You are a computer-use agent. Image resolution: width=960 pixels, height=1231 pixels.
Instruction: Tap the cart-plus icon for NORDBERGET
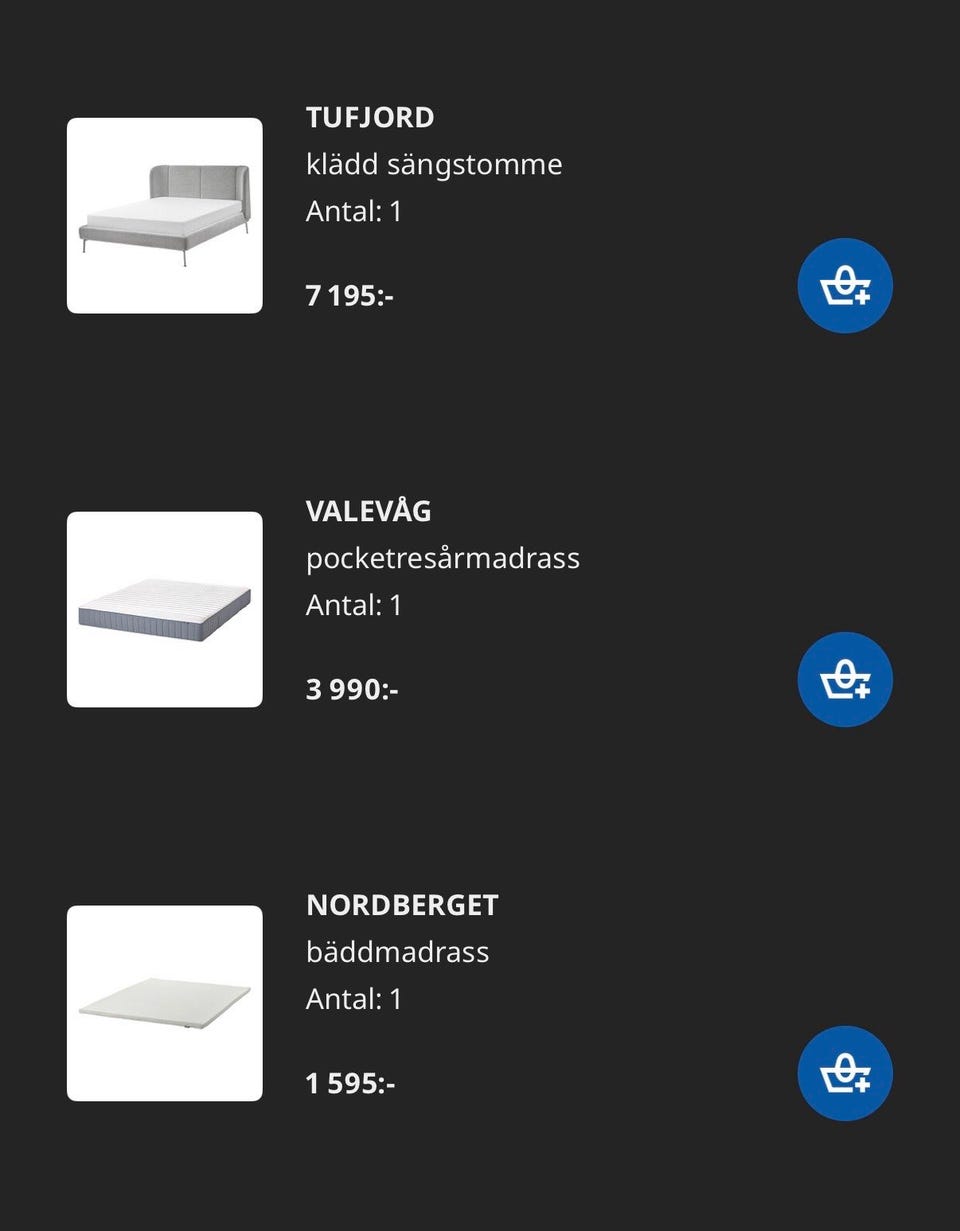coord(845,1073)
